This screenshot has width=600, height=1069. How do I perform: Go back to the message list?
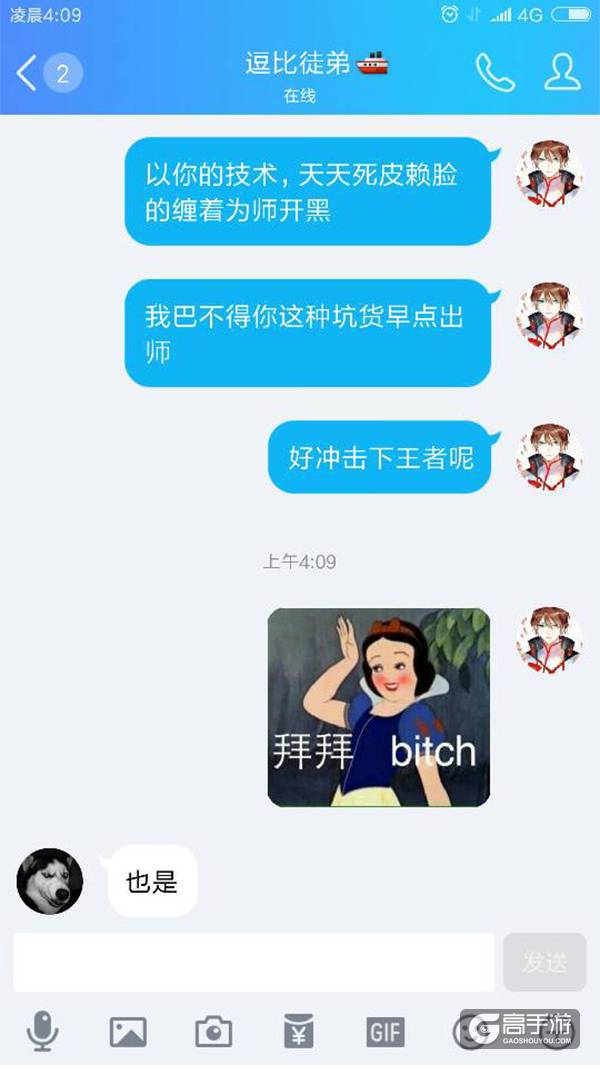pyautogui.click(x=28, y=73)
